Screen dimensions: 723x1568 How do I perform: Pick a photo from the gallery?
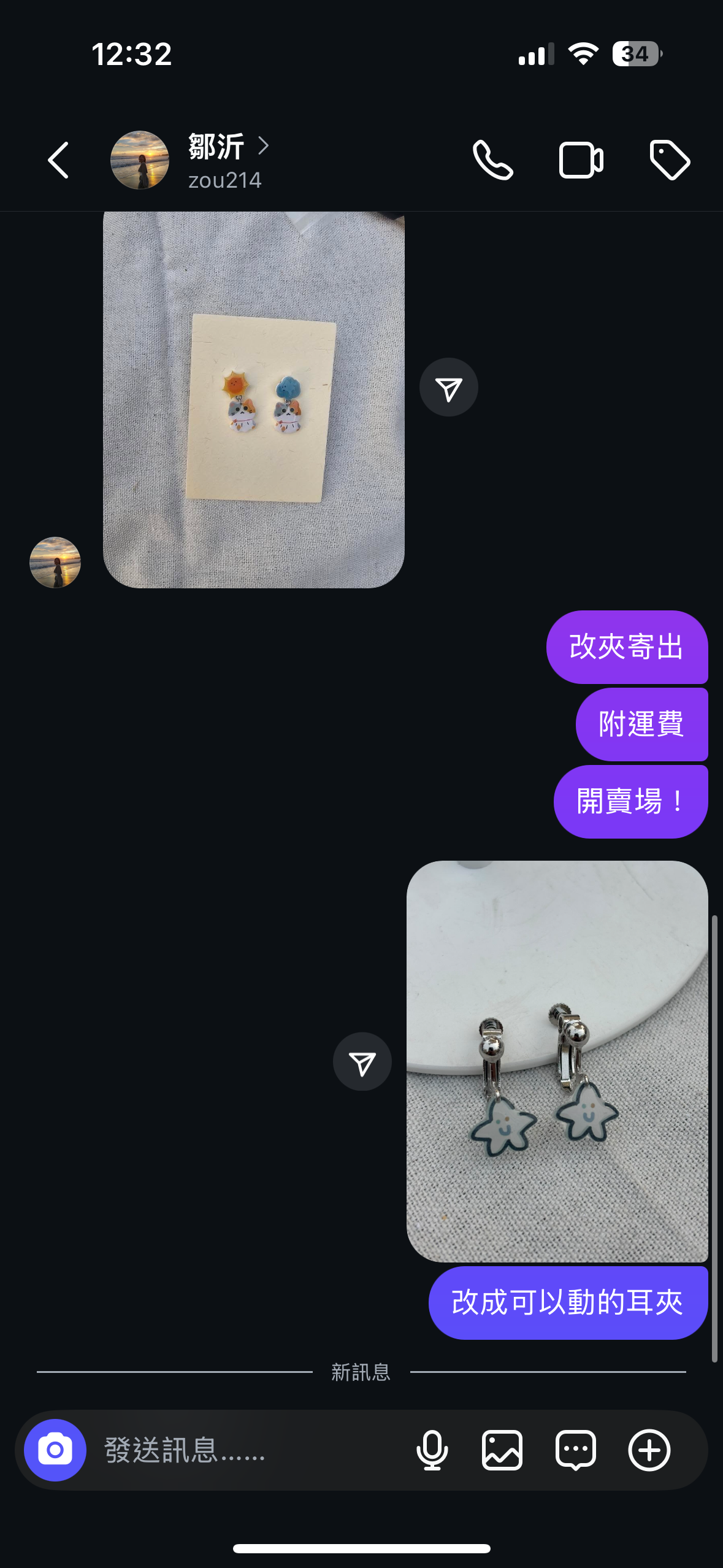pyautogui.click(x=502, y=1450)
